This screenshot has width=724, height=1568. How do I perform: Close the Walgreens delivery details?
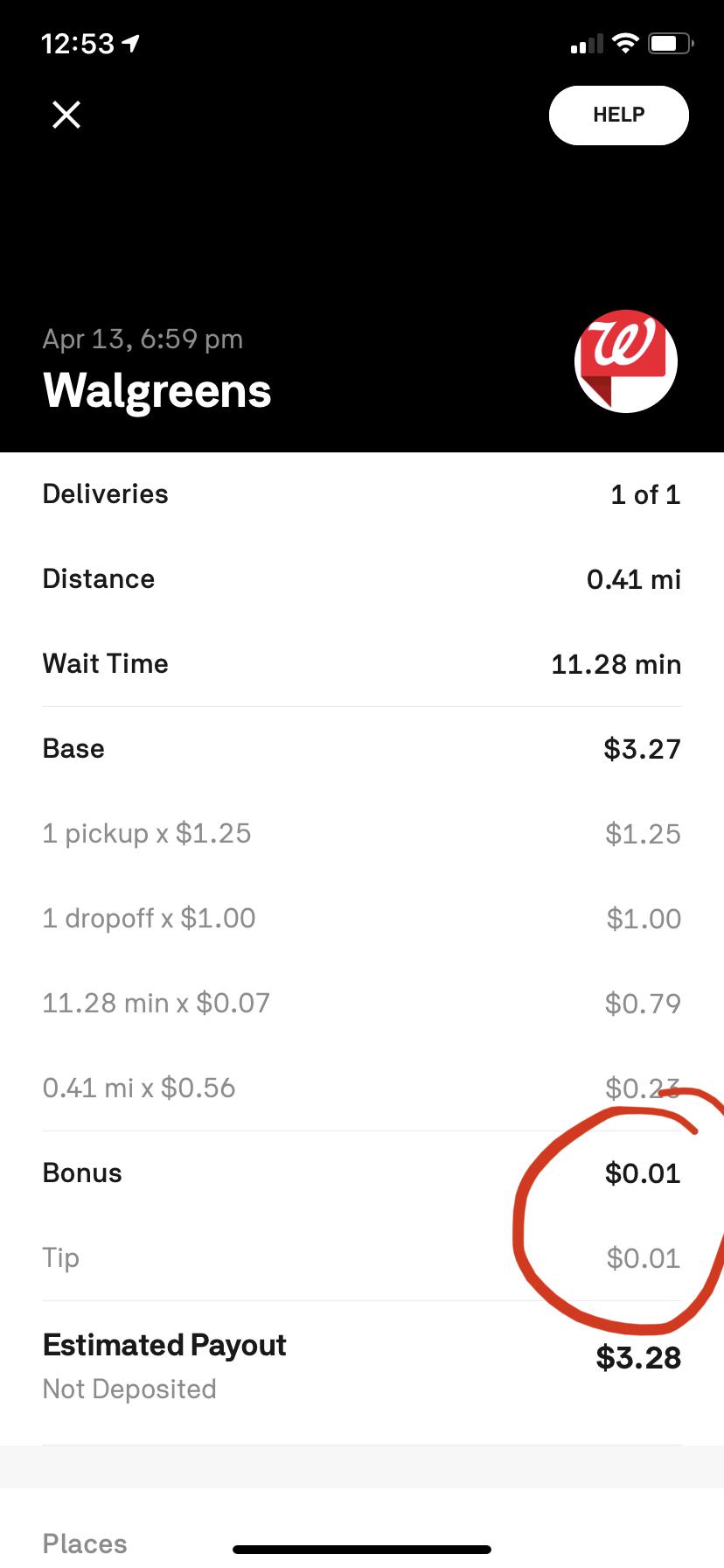(x=66, y=115)
